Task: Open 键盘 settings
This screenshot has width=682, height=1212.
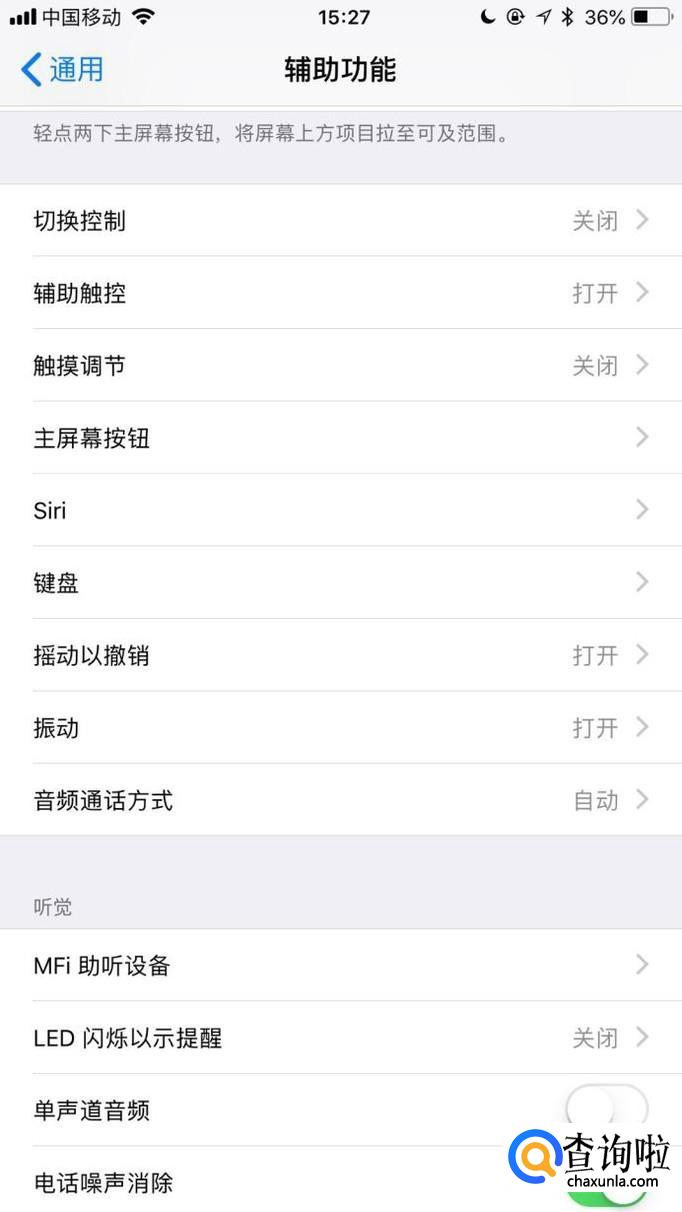Action: pos(340,583)
